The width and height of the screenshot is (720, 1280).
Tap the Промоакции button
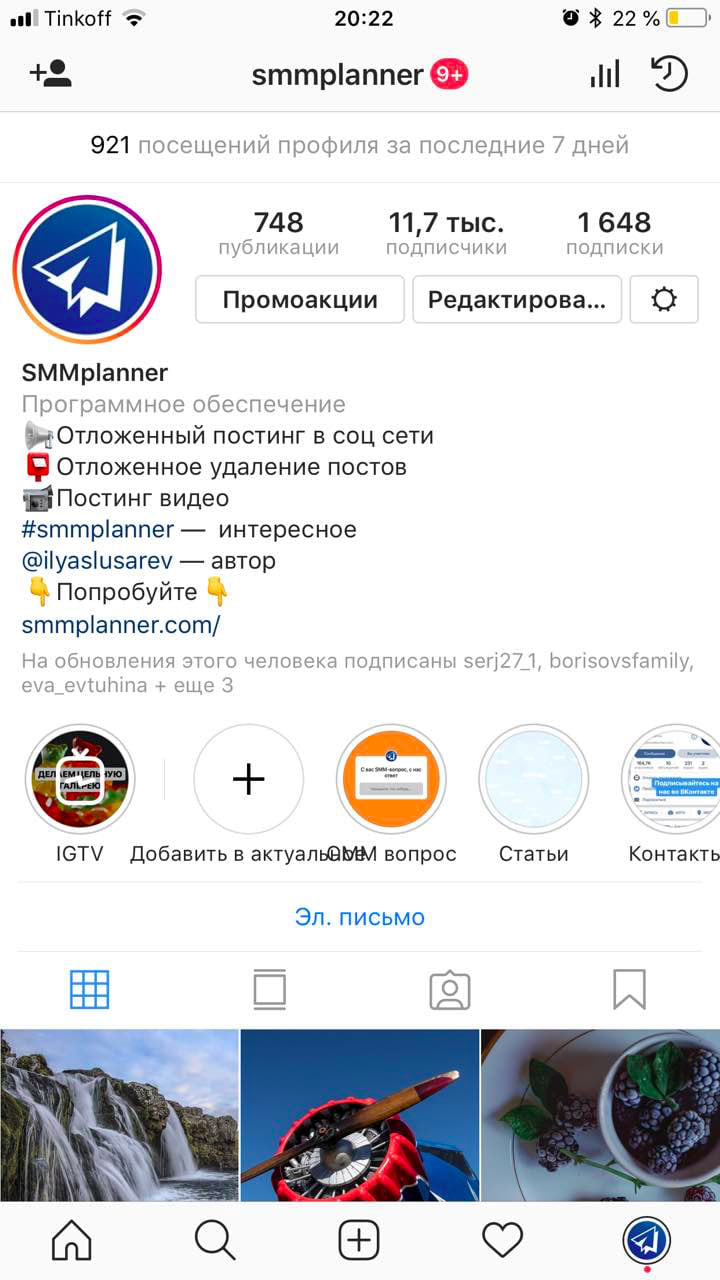point(300,300)
